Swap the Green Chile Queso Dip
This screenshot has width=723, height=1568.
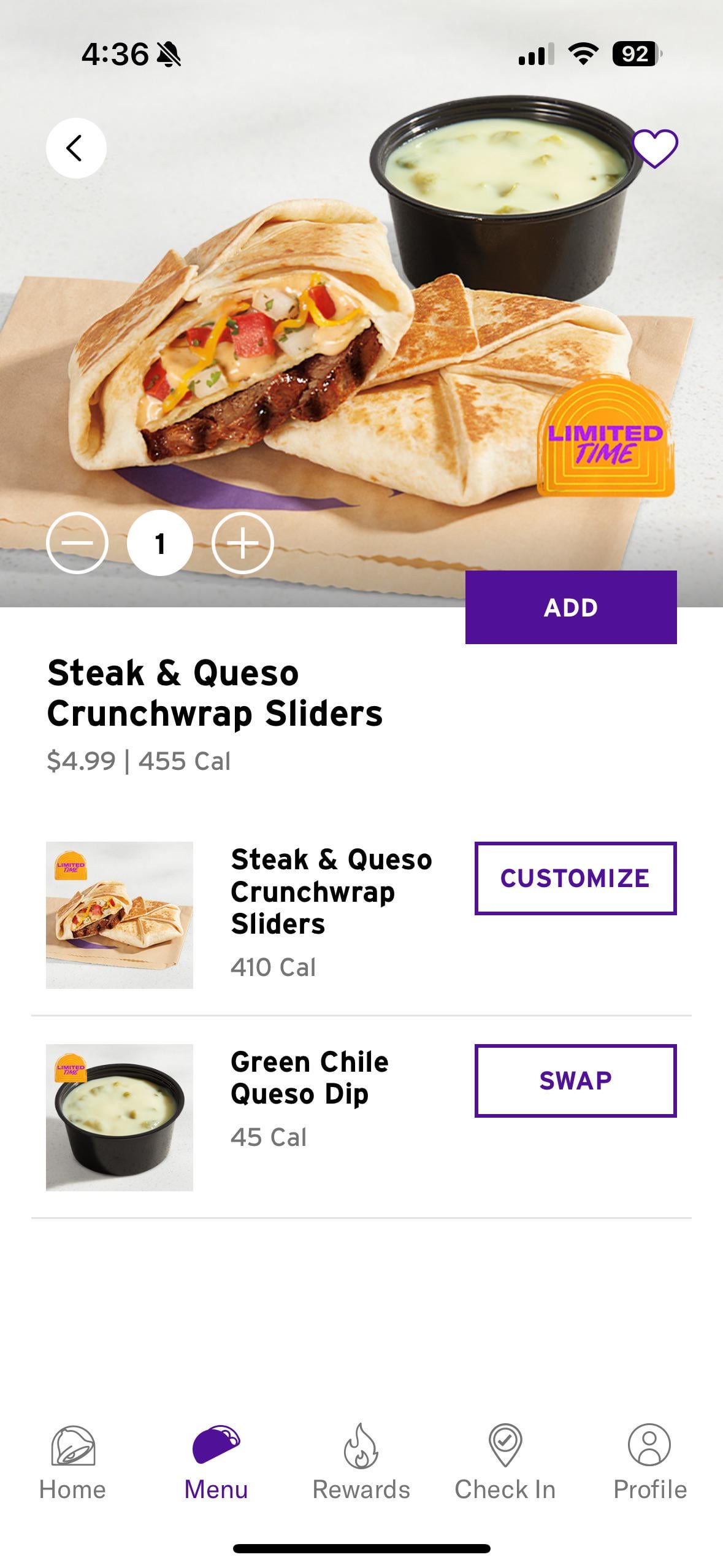[575, 1080]
